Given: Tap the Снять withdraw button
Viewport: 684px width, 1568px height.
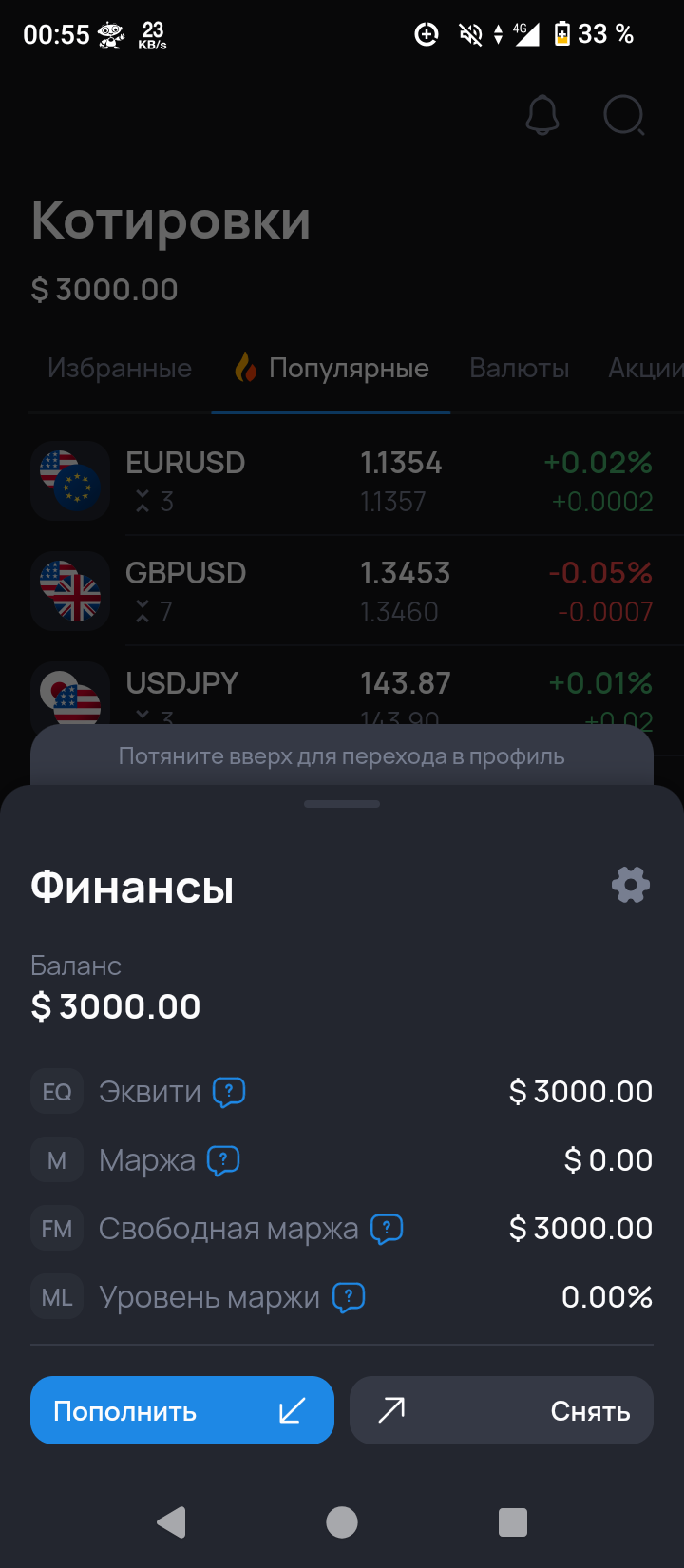Looking at the screenshot, I should [502, 1410].
